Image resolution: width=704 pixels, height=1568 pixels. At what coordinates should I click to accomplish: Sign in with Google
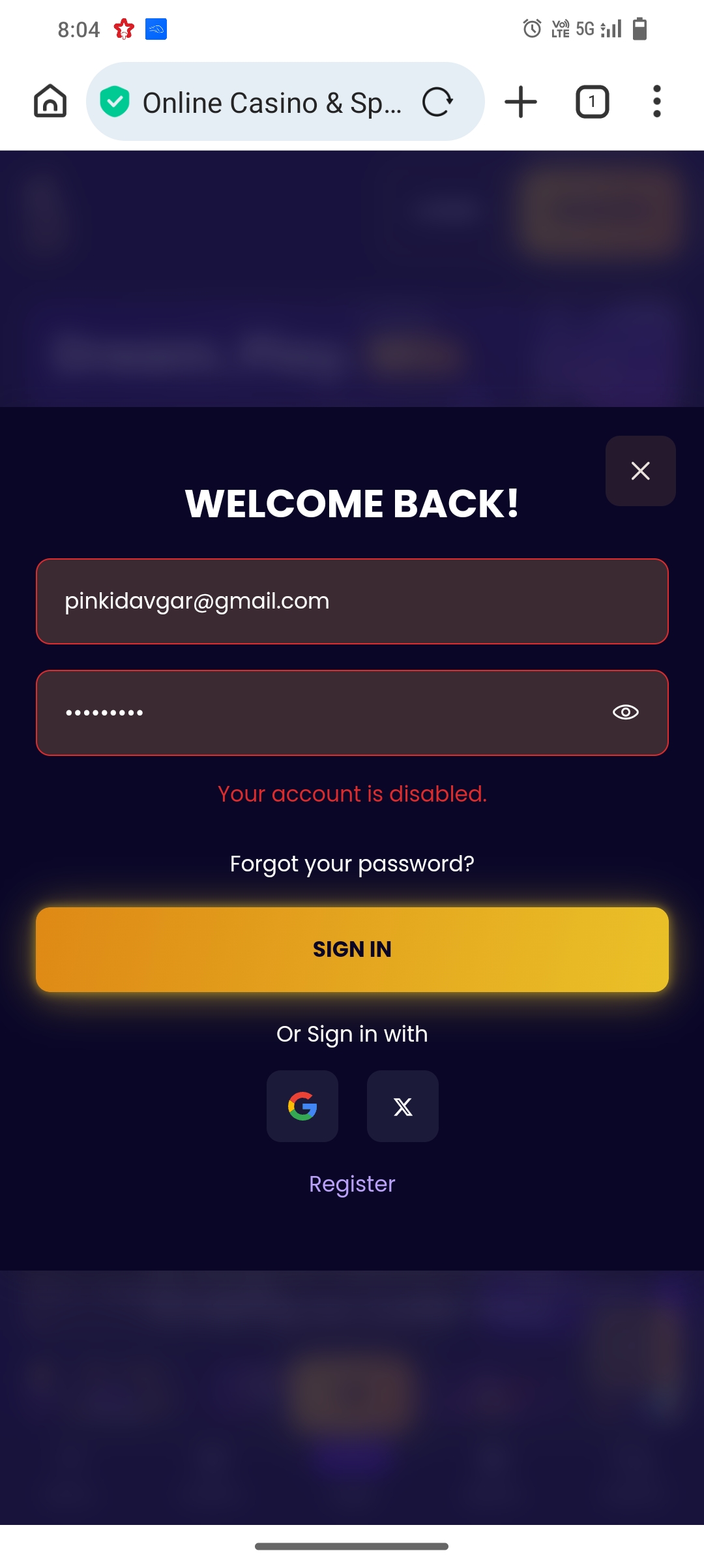302,1106
